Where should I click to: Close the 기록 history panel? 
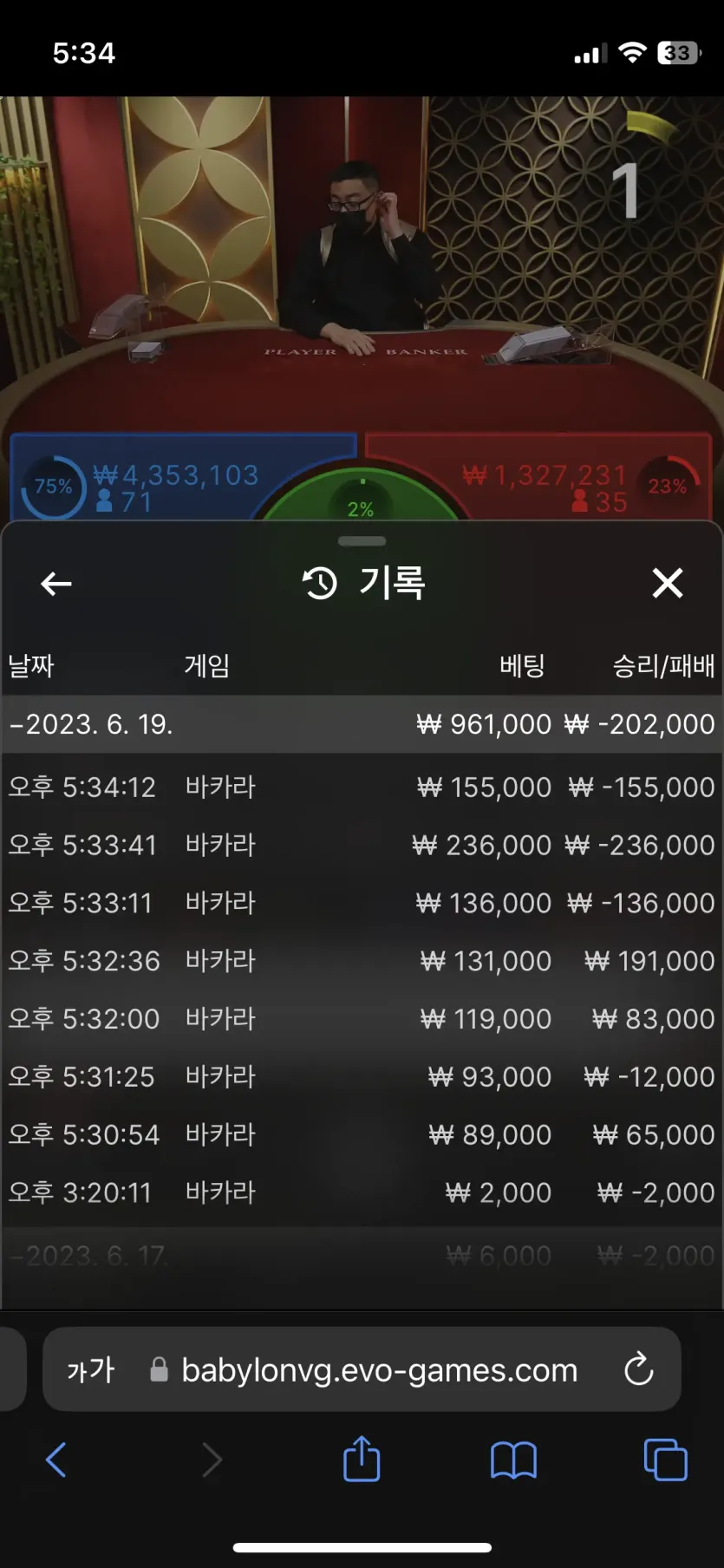(x=668, y=583)
